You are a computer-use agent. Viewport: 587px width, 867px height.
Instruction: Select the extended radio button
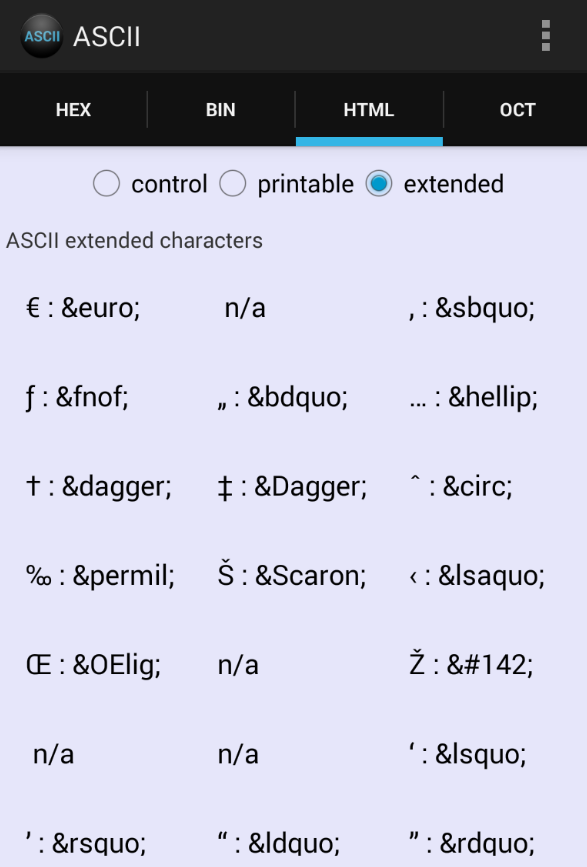[434, 184]
